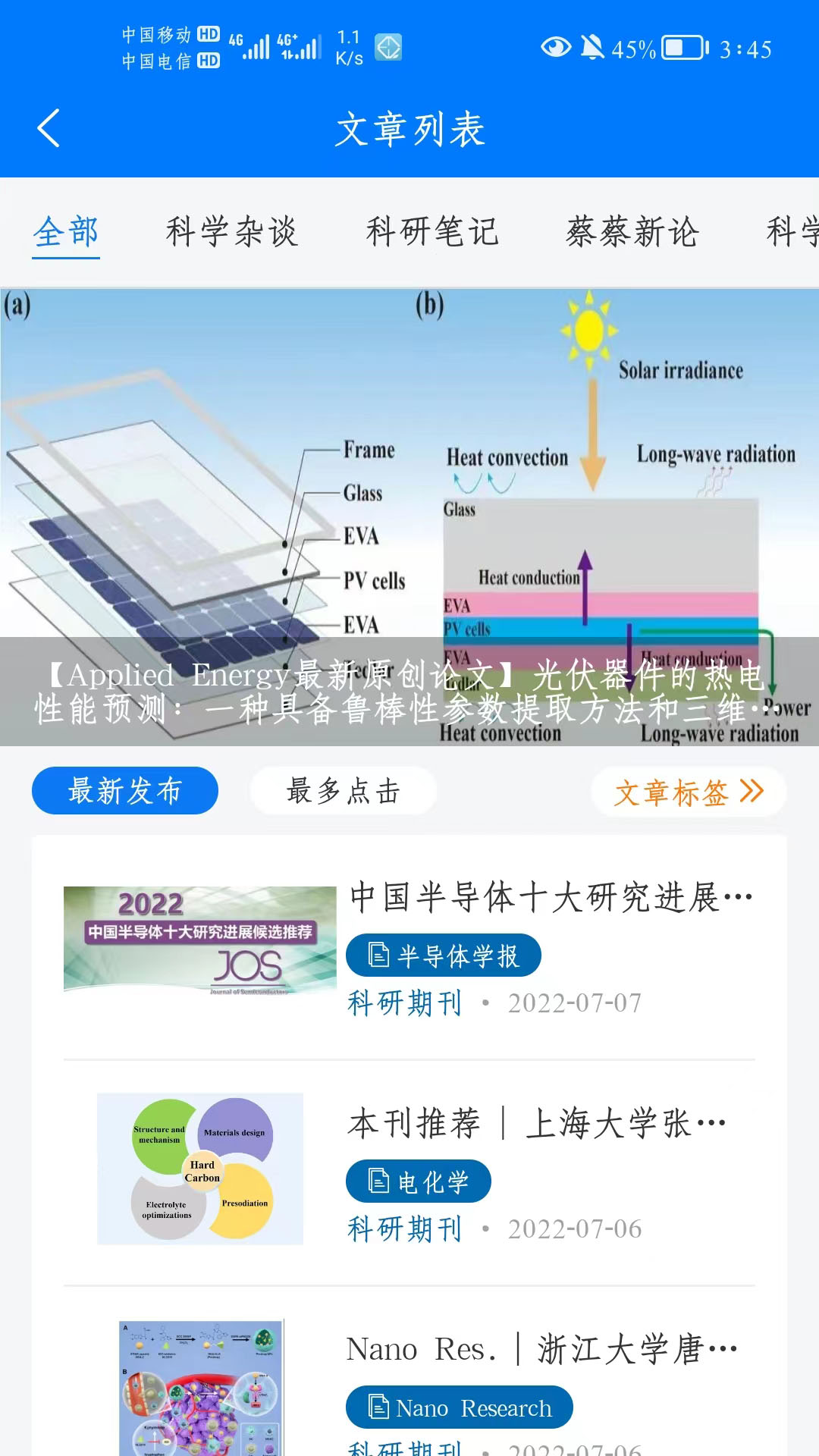Sort articles by 最多点击
Viewport: 819px width, 1456px height.
[x=343, y=791]
